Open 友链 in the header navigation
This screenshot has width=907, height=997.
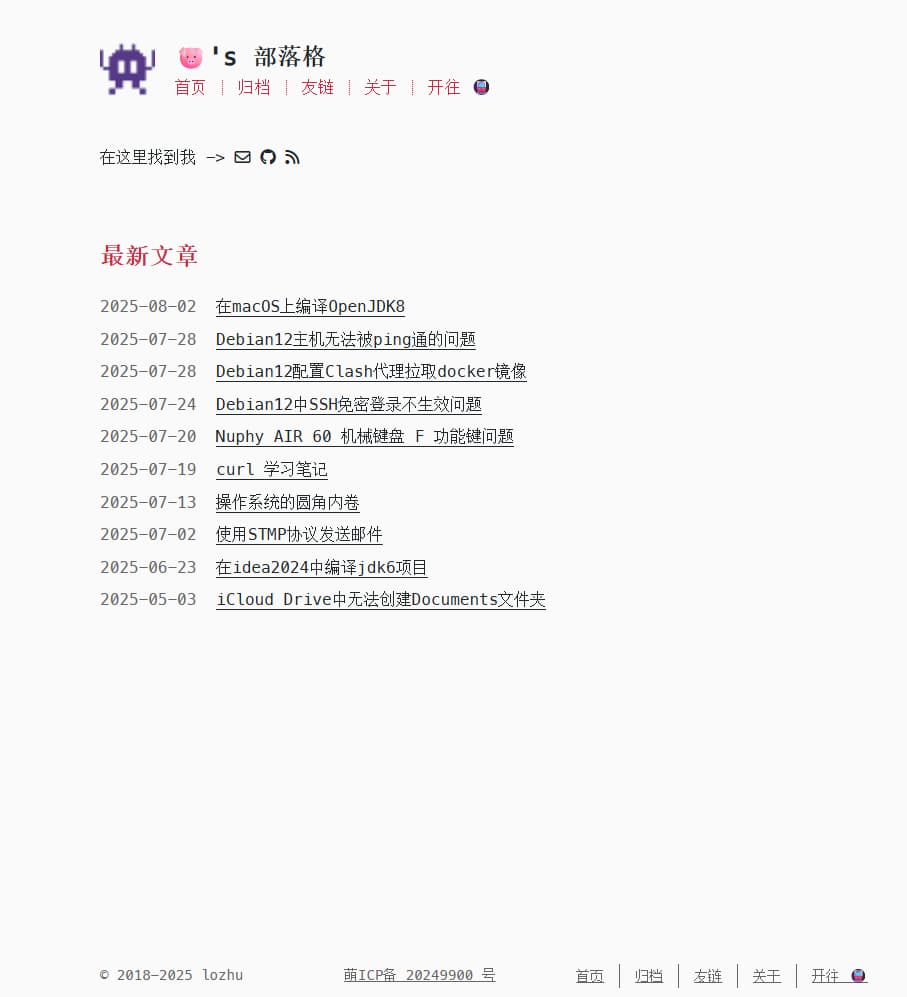(x=317, y=87)
